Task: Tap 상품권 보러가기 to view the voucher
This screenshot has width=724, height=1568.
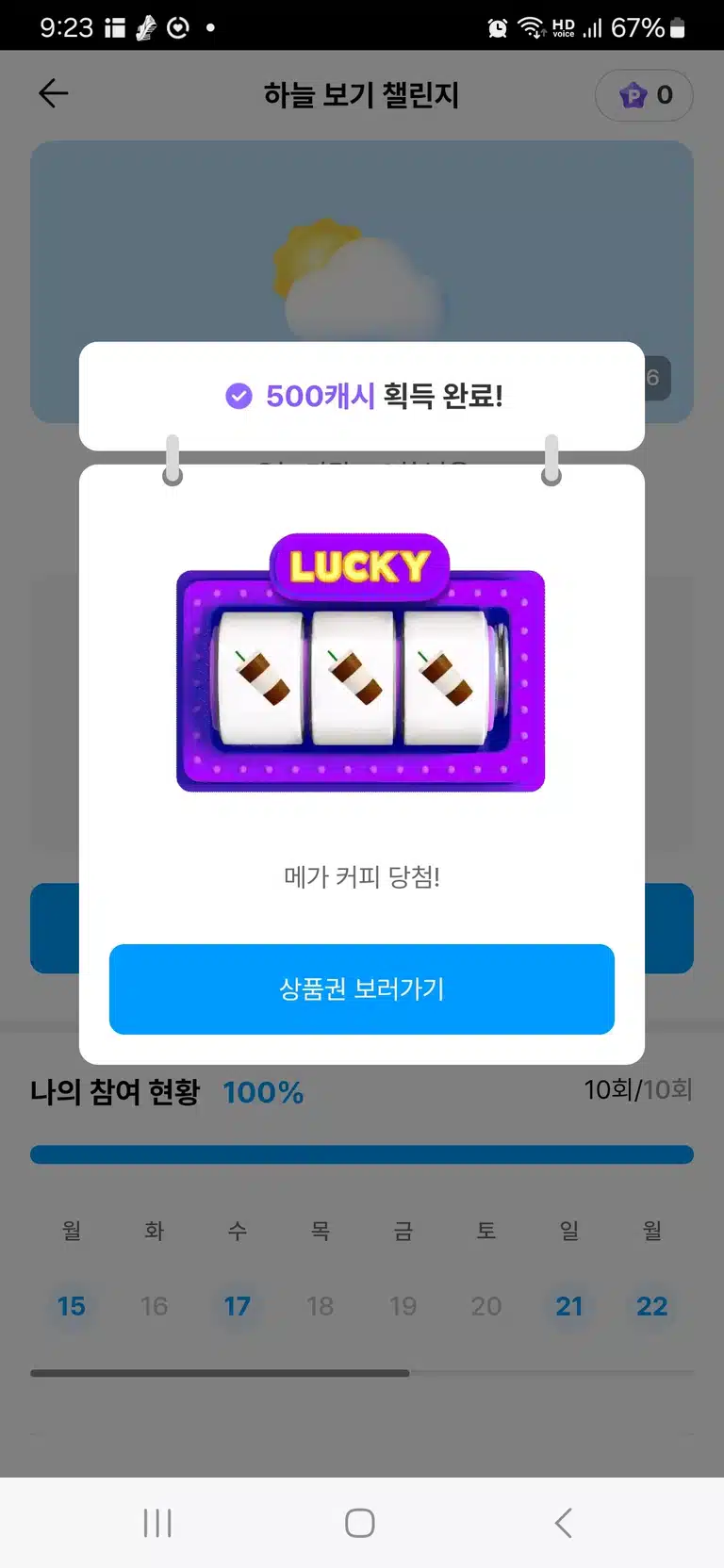Action: point(362,988)
